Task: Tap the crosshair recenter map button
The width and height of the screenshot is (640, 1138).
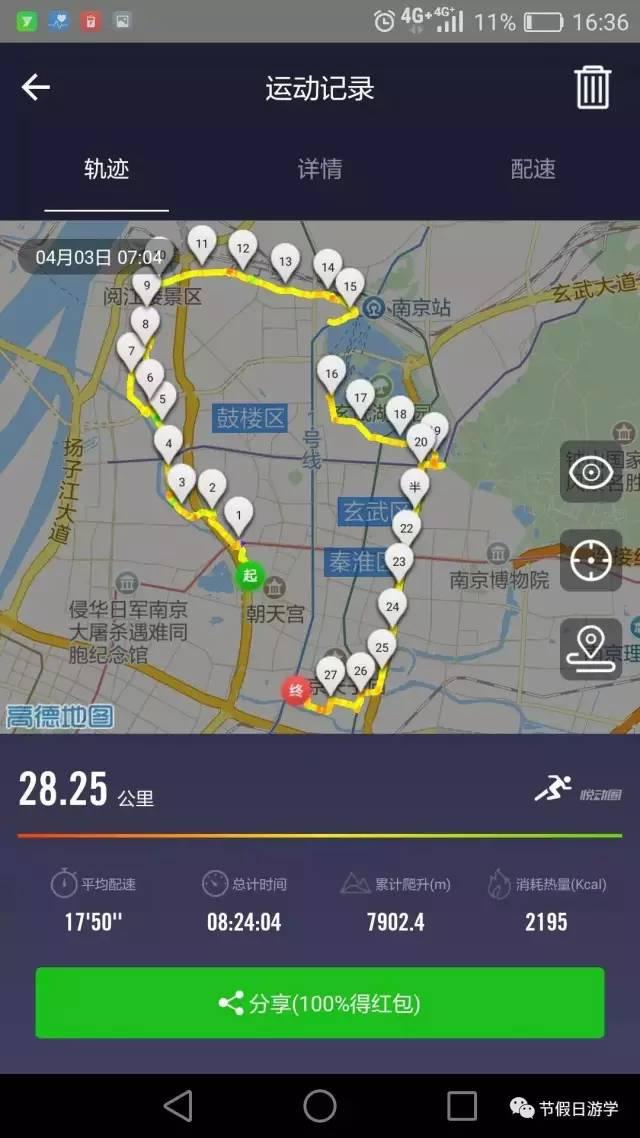Action: 591,560
